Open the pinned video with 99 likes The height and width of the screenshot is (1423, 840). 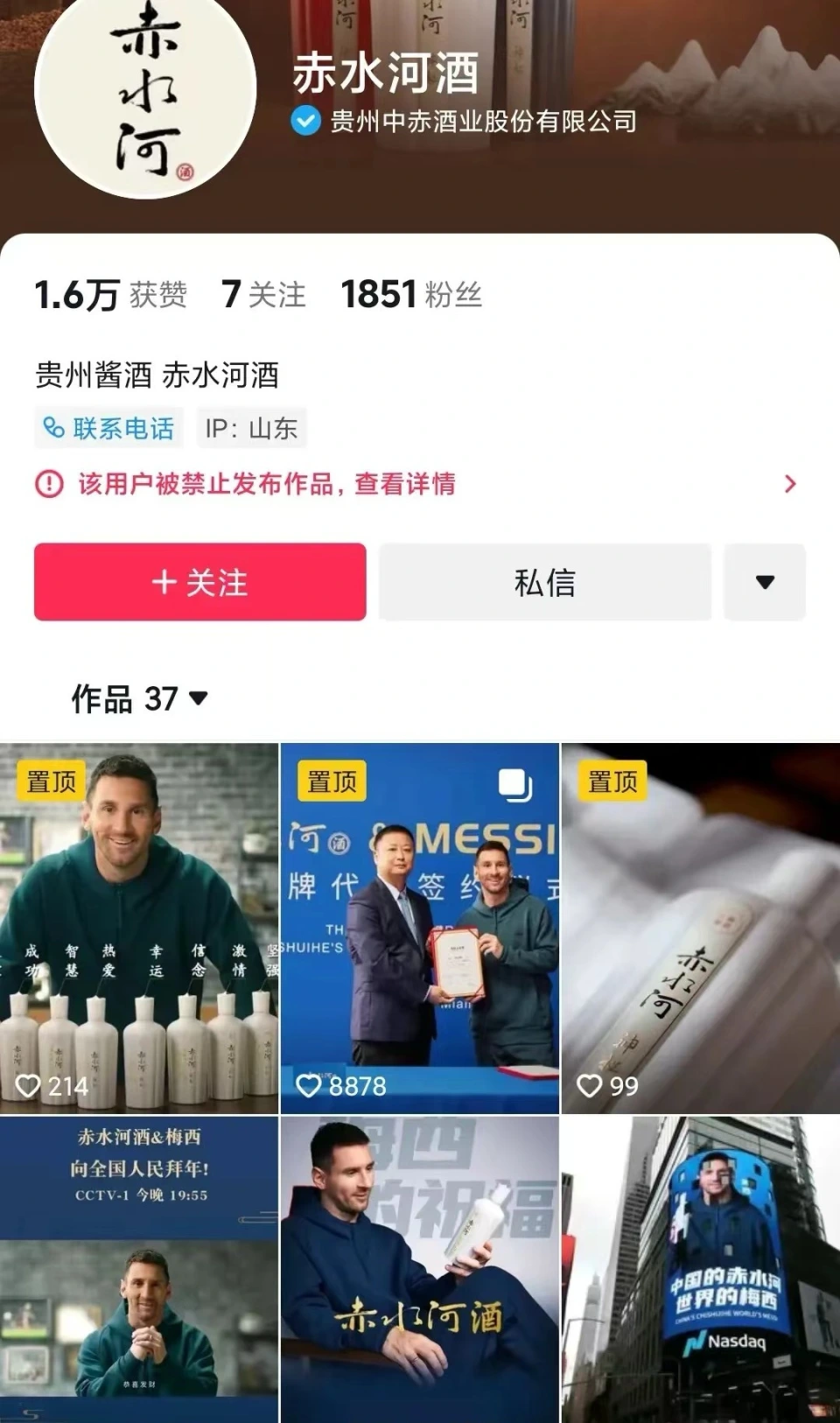700,928
